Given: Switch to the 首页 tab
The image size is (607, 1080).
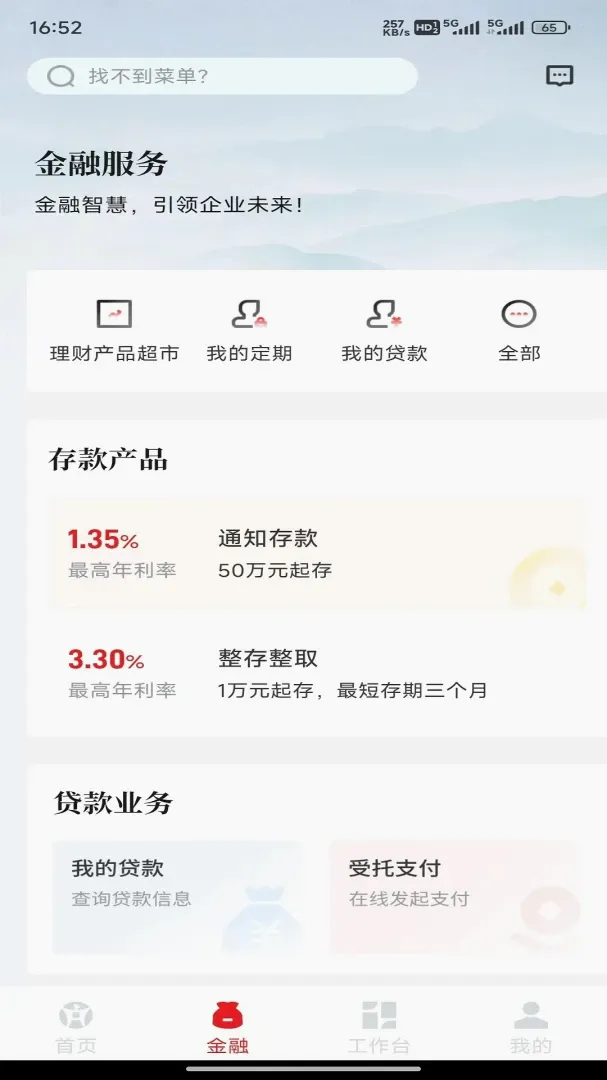Looking at the screenshot, I should point(76,1028).
